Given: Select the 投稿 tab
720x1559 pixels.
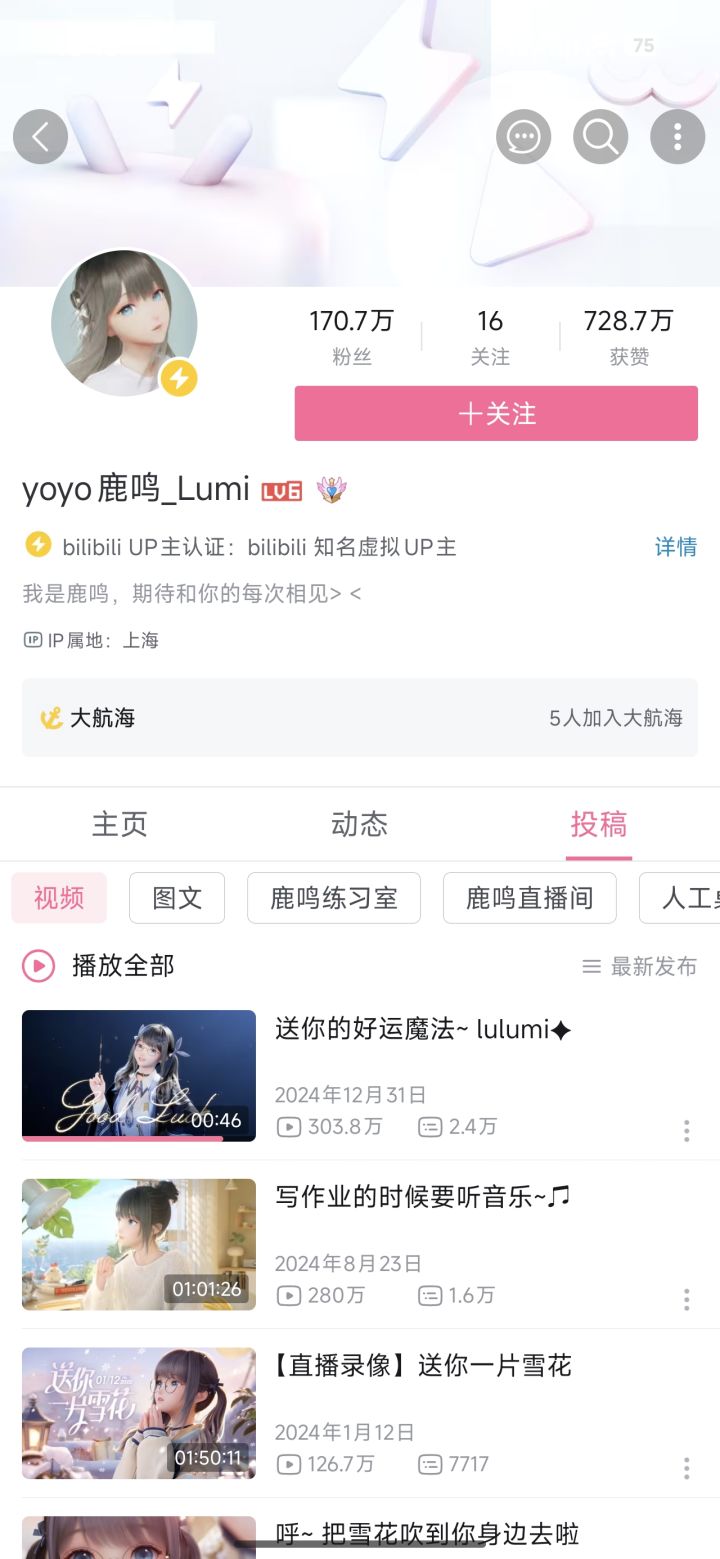Looking at the screenshot, I should (598, 824).
